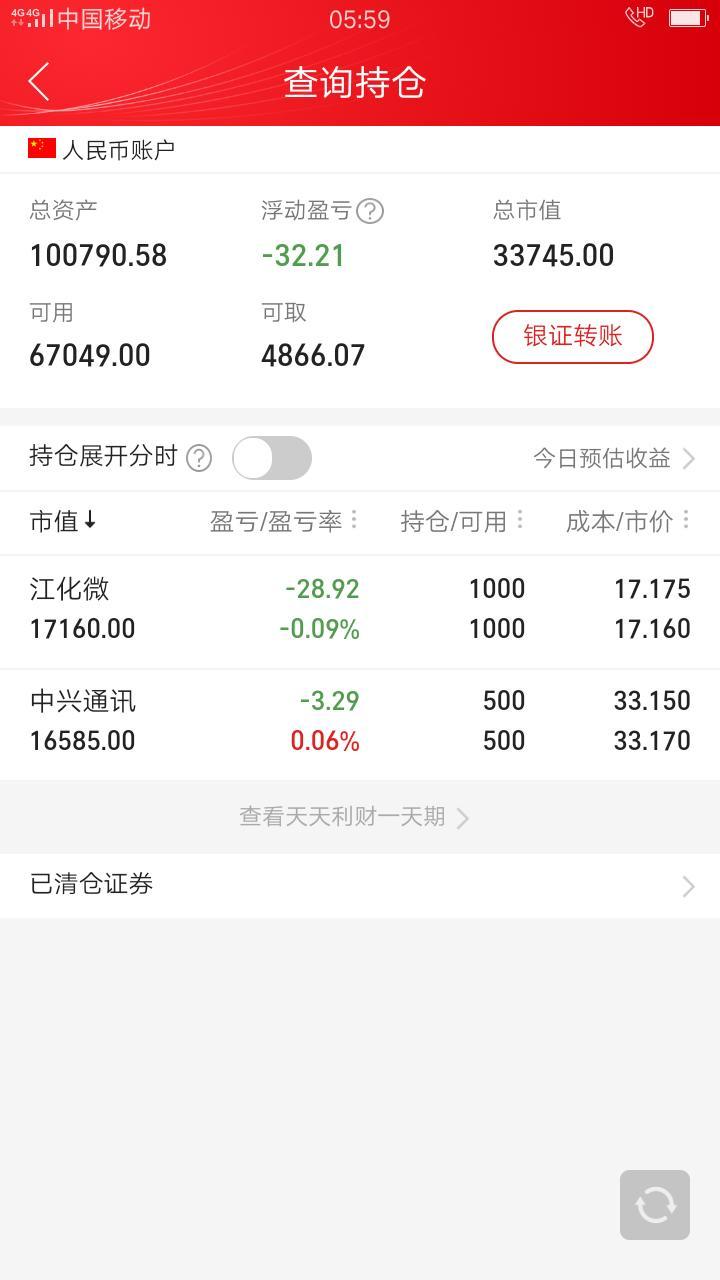This screenshot has width=720, height=1280.
Task: Open 查看天天利财一天期 link
Action: click(354, 817)
